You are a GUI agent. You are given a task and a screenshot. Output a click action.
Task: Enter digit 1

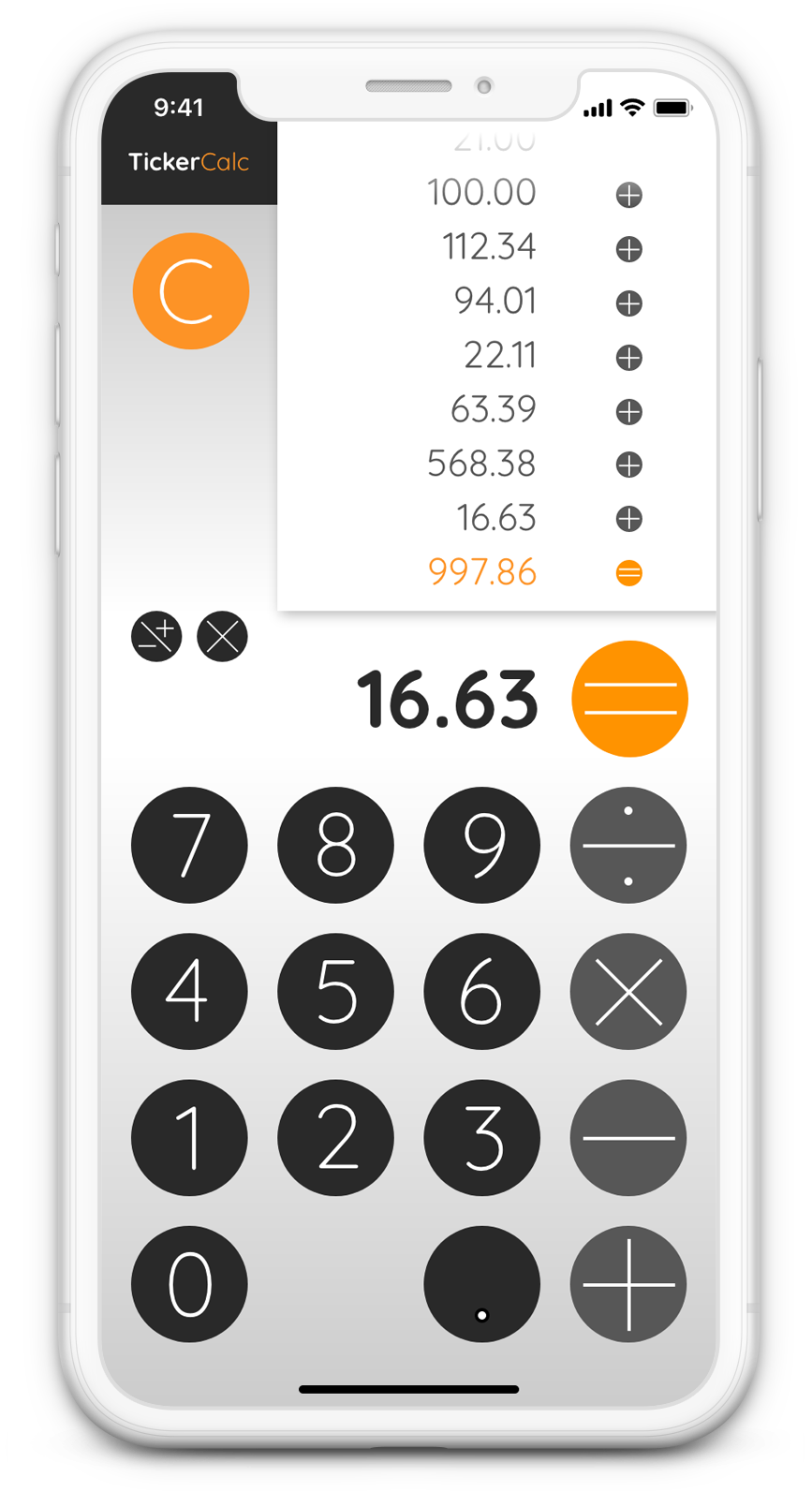click(x=189, y=1138)
